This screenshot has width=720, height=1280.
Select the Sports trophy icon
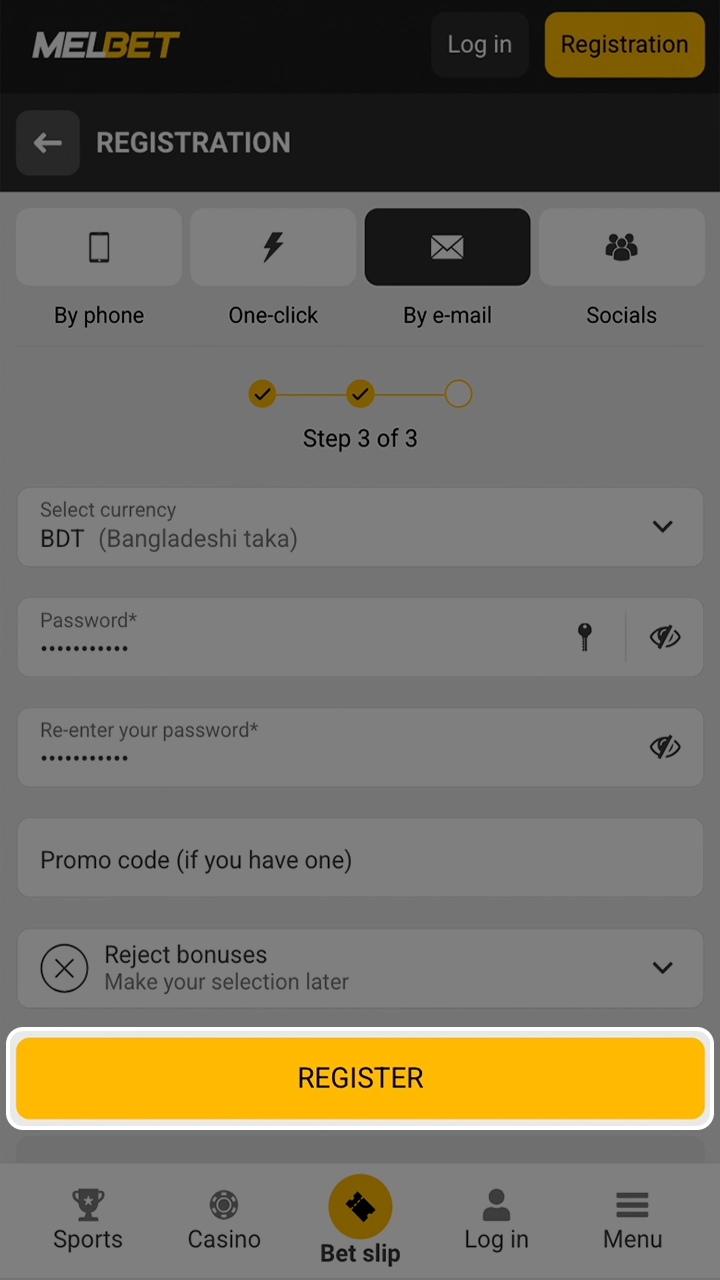click(x=87, y=1204)
